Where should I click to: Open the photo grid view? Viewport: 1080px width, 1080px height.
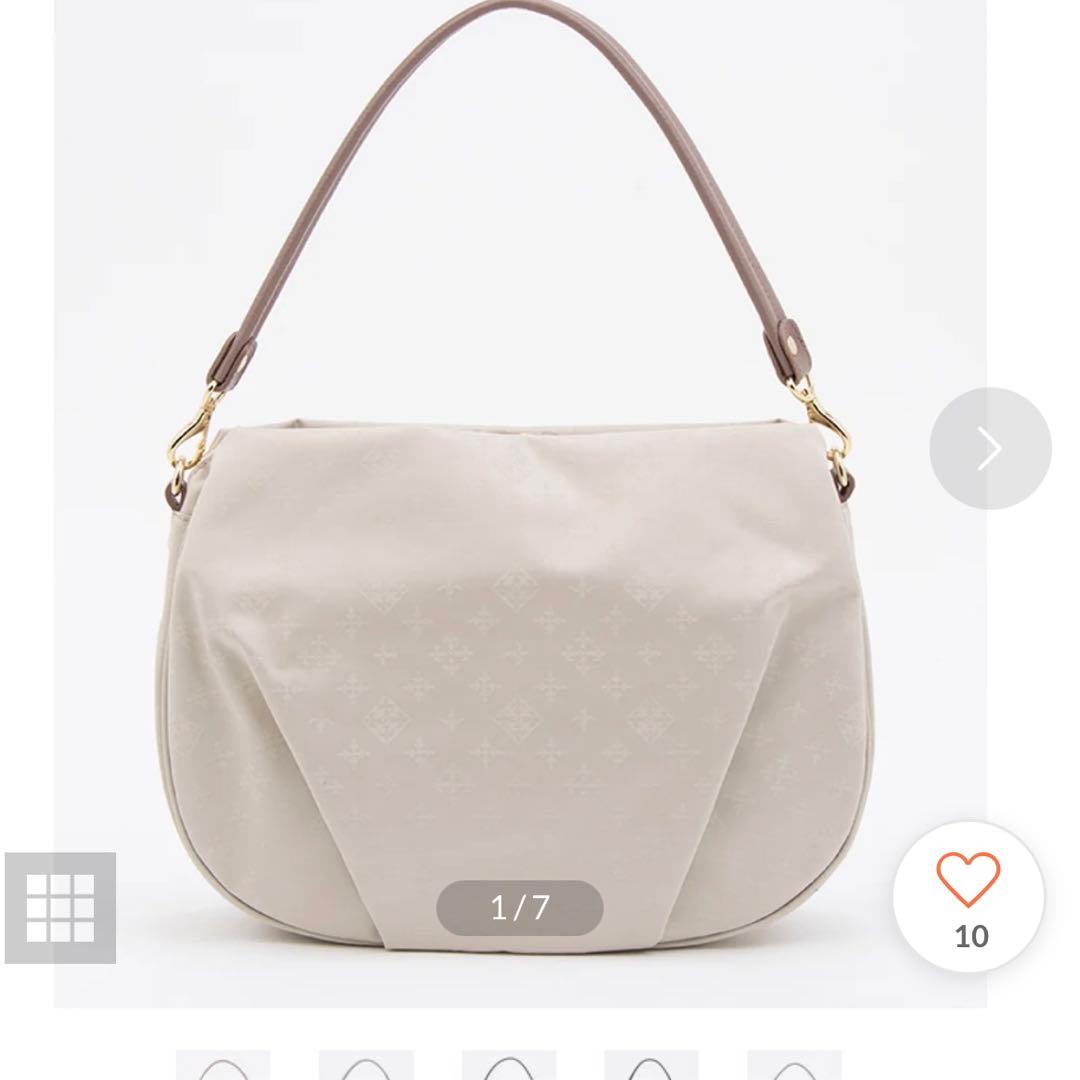coord(60,908)
